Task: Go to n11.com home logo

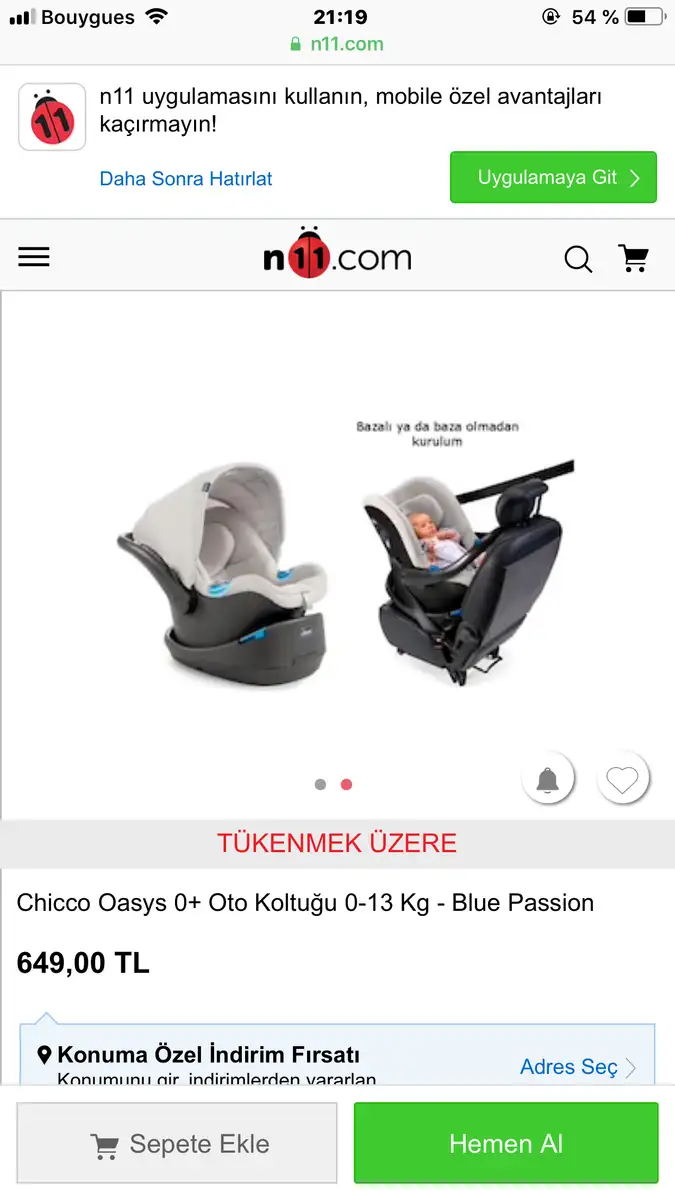Action: click(337, 256)
